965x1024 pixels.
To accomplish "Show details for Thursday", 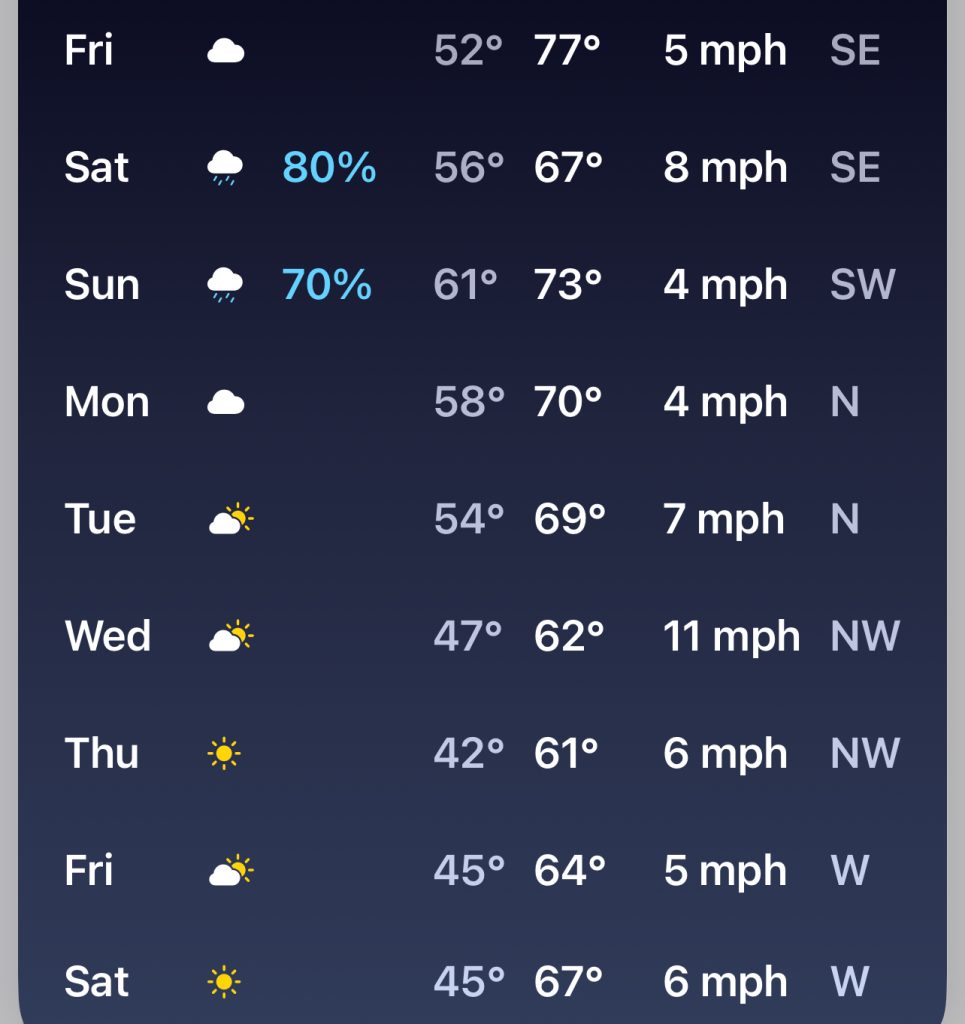I will (482, 753).
